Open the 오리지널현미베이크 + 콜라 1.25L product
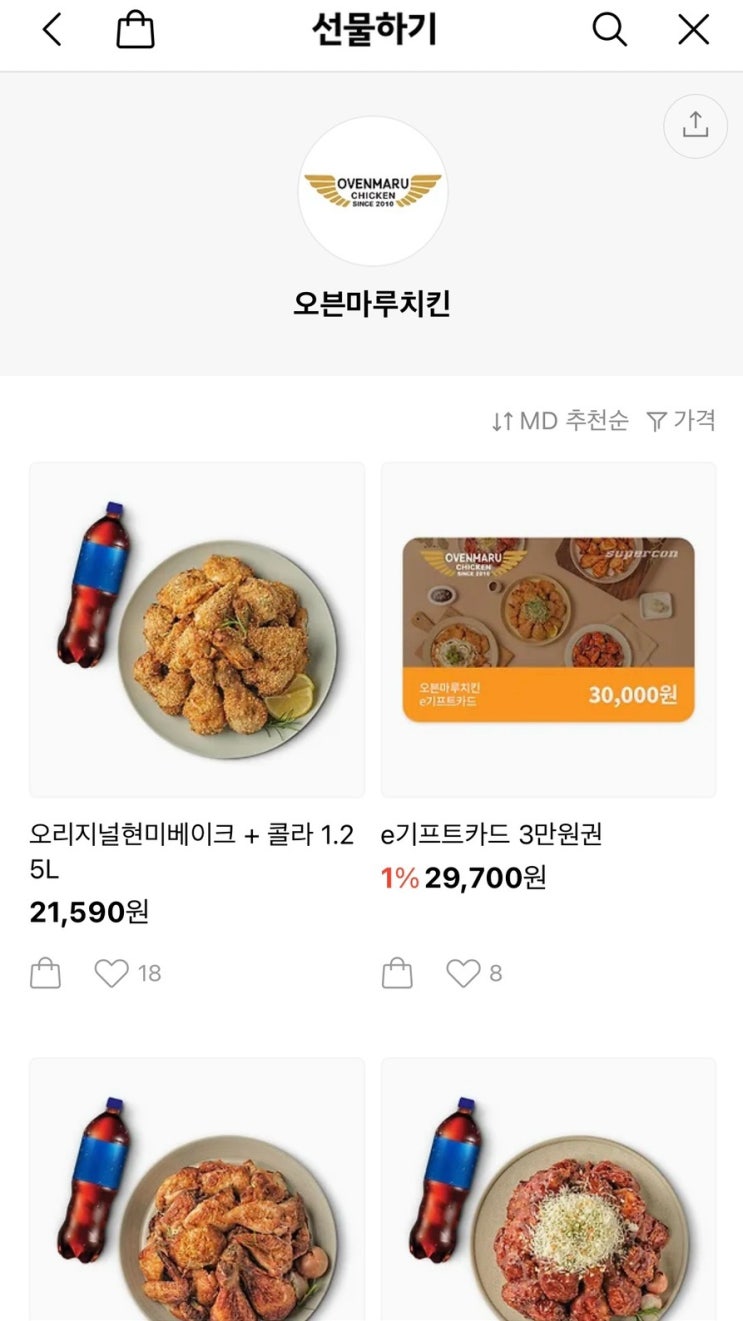 [197, 630]
